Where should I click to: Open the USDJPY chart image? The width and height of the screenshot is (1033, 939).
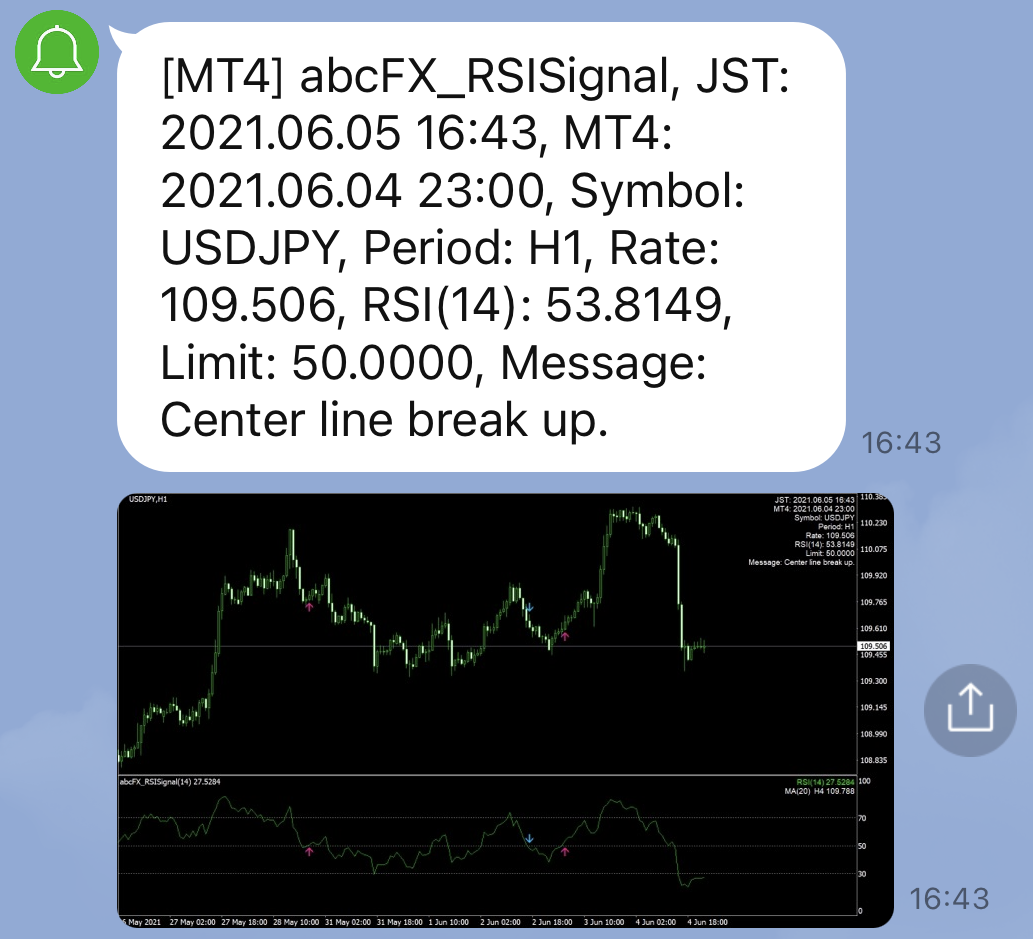504,707
